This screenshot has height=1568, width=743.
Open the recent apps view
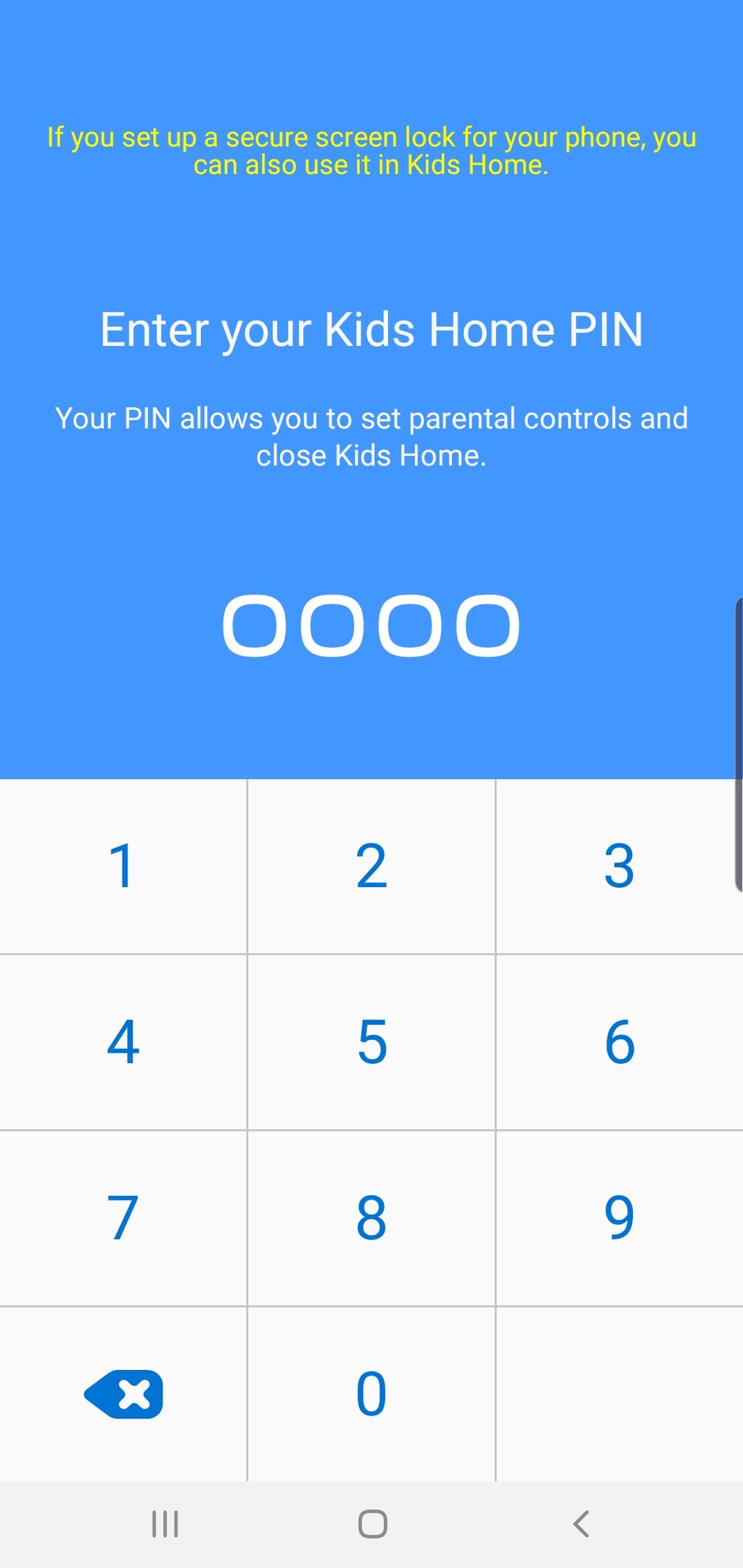point(165,1524)
